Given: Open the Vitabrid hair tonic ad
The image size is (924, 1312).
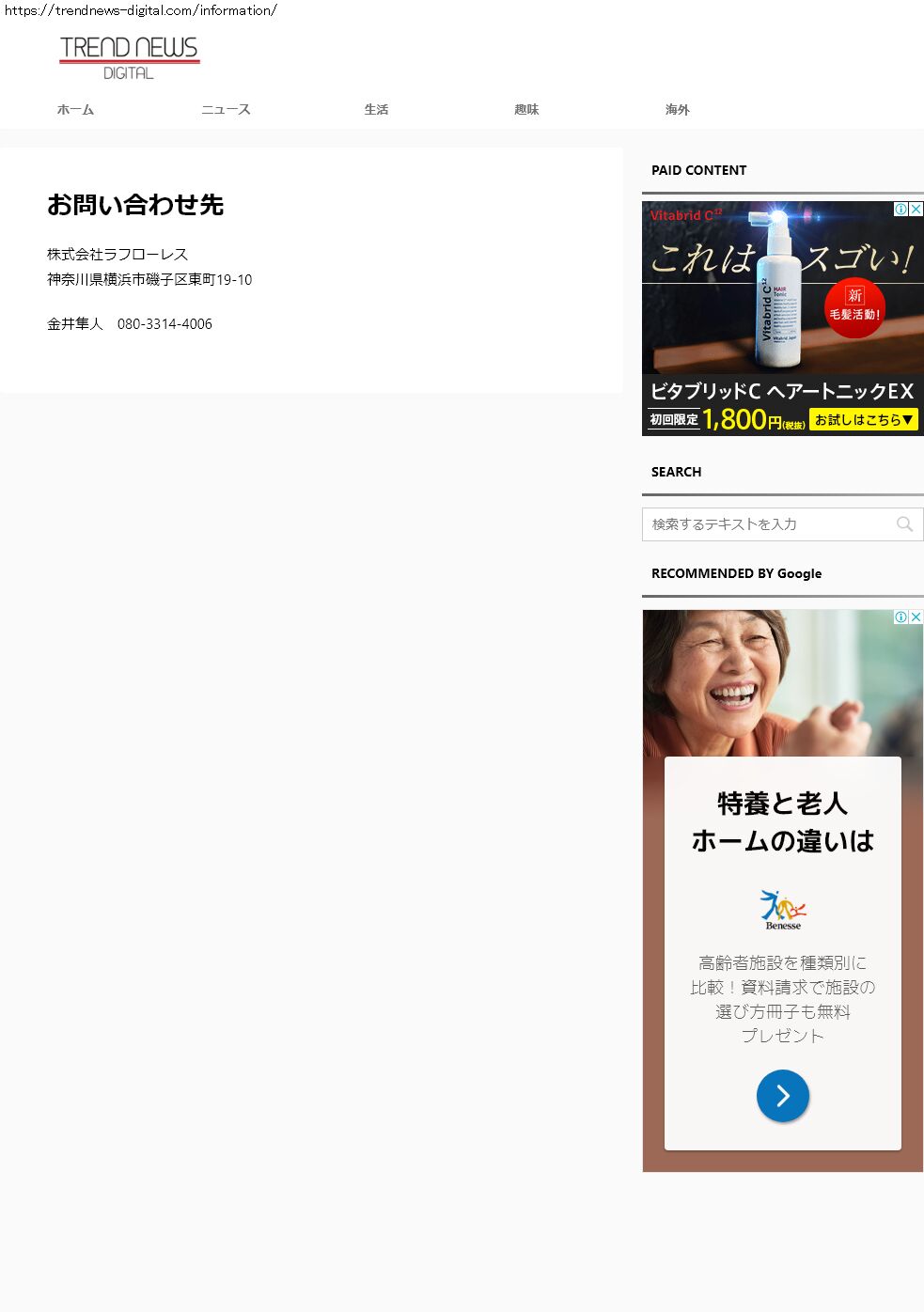Looking at the screenshot, I should tap(783, 319).
